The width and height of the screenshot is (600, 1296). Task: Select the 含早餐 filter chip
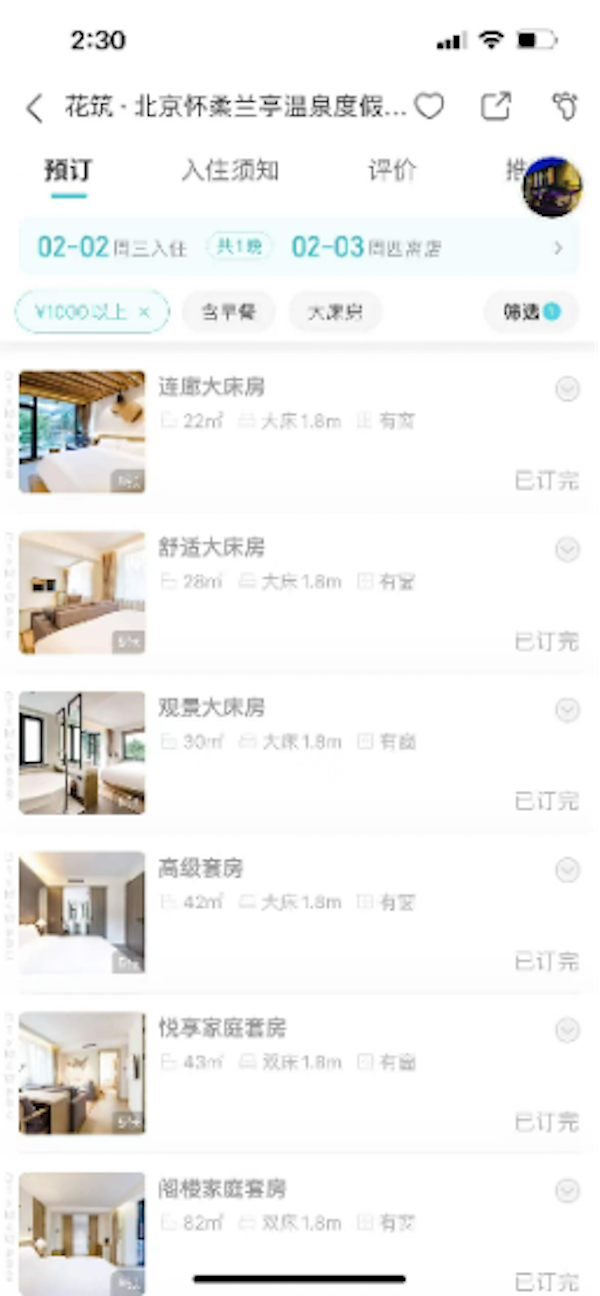coord(228,312)
